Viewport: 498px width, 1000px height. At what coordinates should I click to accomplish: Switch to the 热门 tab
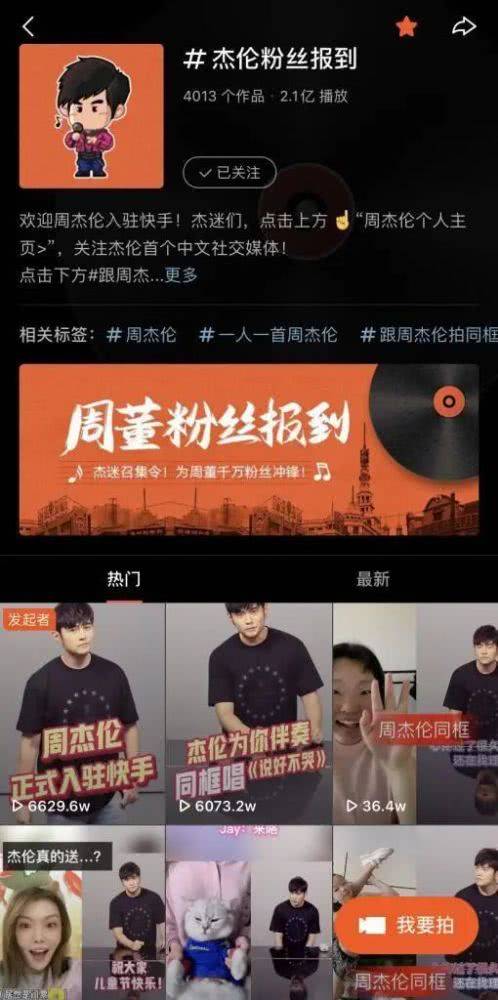[x=124, y=579]
